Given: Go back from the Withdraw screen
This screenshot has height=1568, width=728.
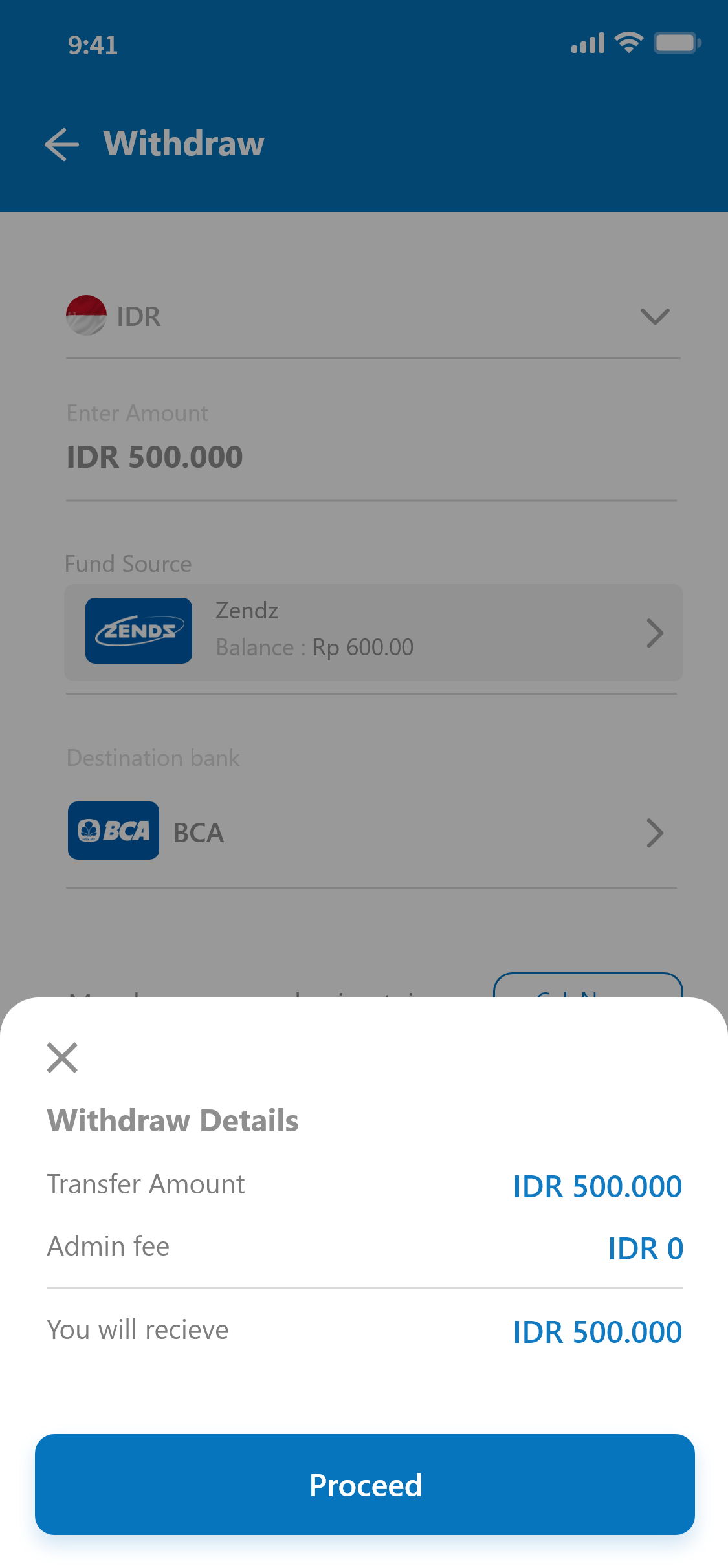Looking at the screenshot, I should [x=62, y=144].
